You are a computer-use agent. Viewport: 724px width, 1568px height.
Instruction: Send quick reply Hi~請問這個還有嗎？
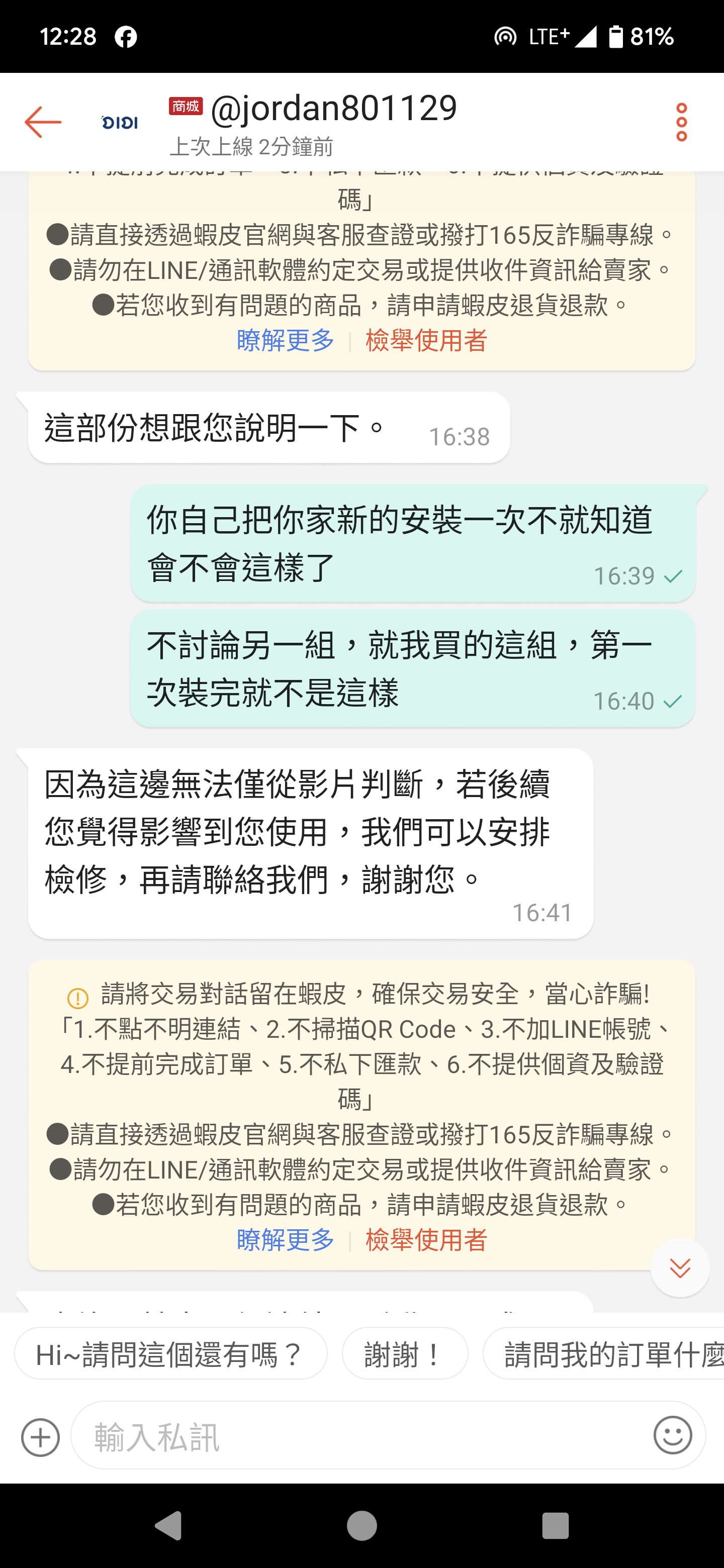pyautogui.click(x=170, y=1354)
